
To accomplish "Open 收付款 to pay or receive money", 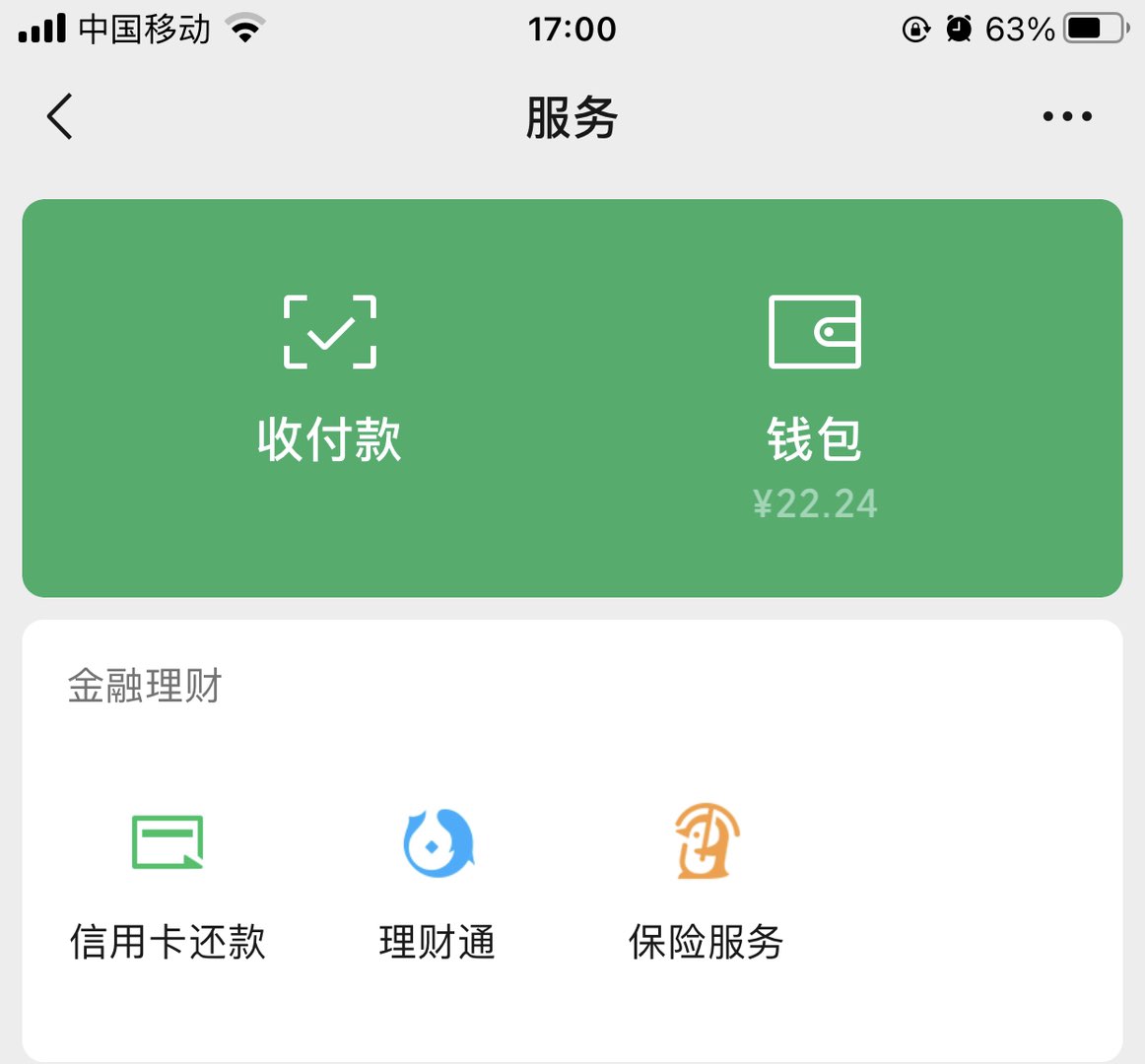I will (x=329, y=379).
